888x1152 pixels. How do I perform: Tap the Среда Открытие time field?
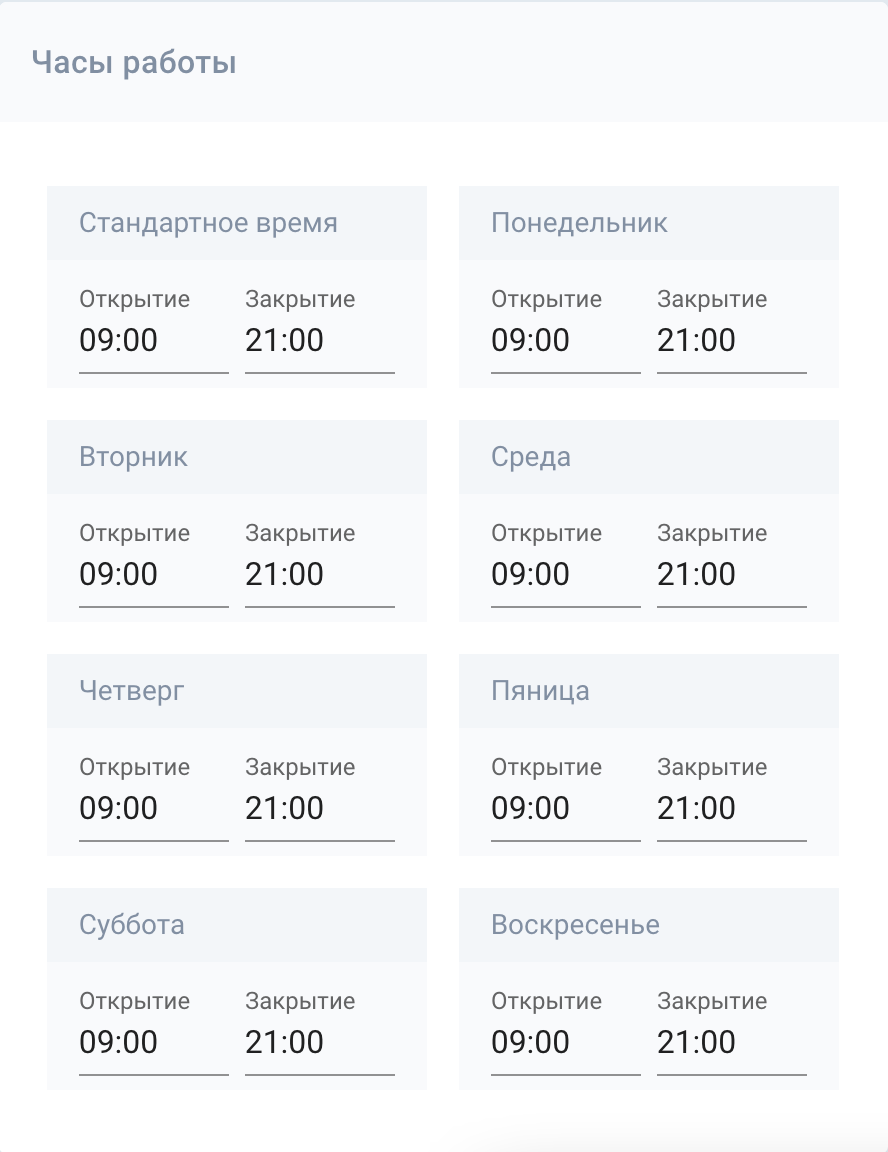point(565,575)
